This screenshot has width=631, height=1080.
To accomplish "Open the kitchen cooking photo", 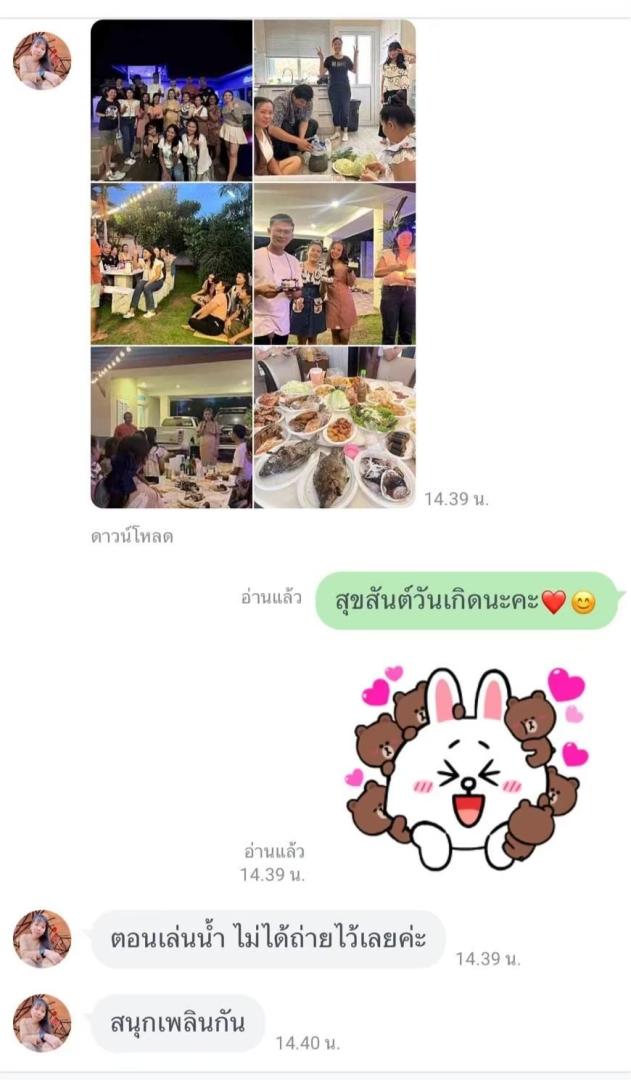I will (x=334, y=100).
